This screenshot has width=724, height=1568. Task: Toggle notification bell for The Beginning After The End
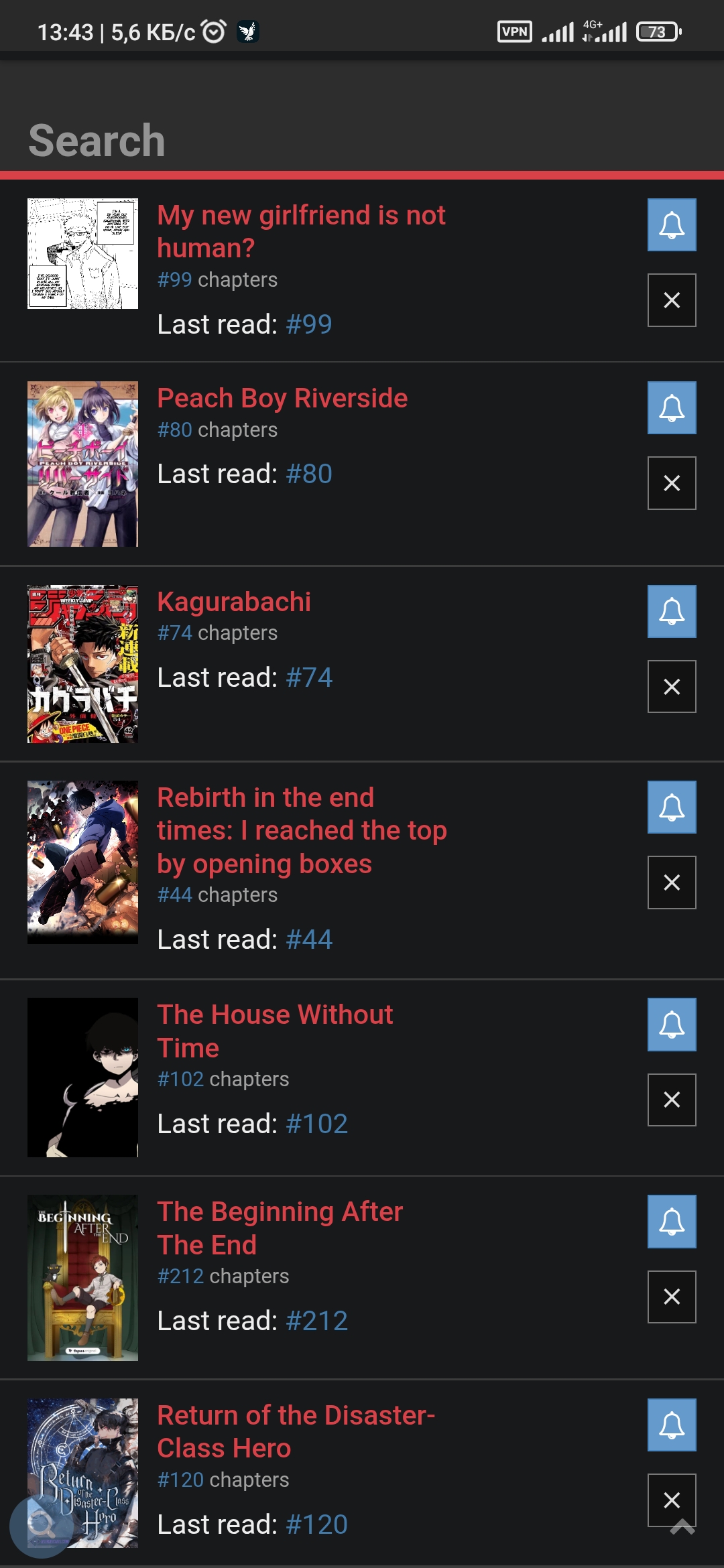click(672, 1222)
